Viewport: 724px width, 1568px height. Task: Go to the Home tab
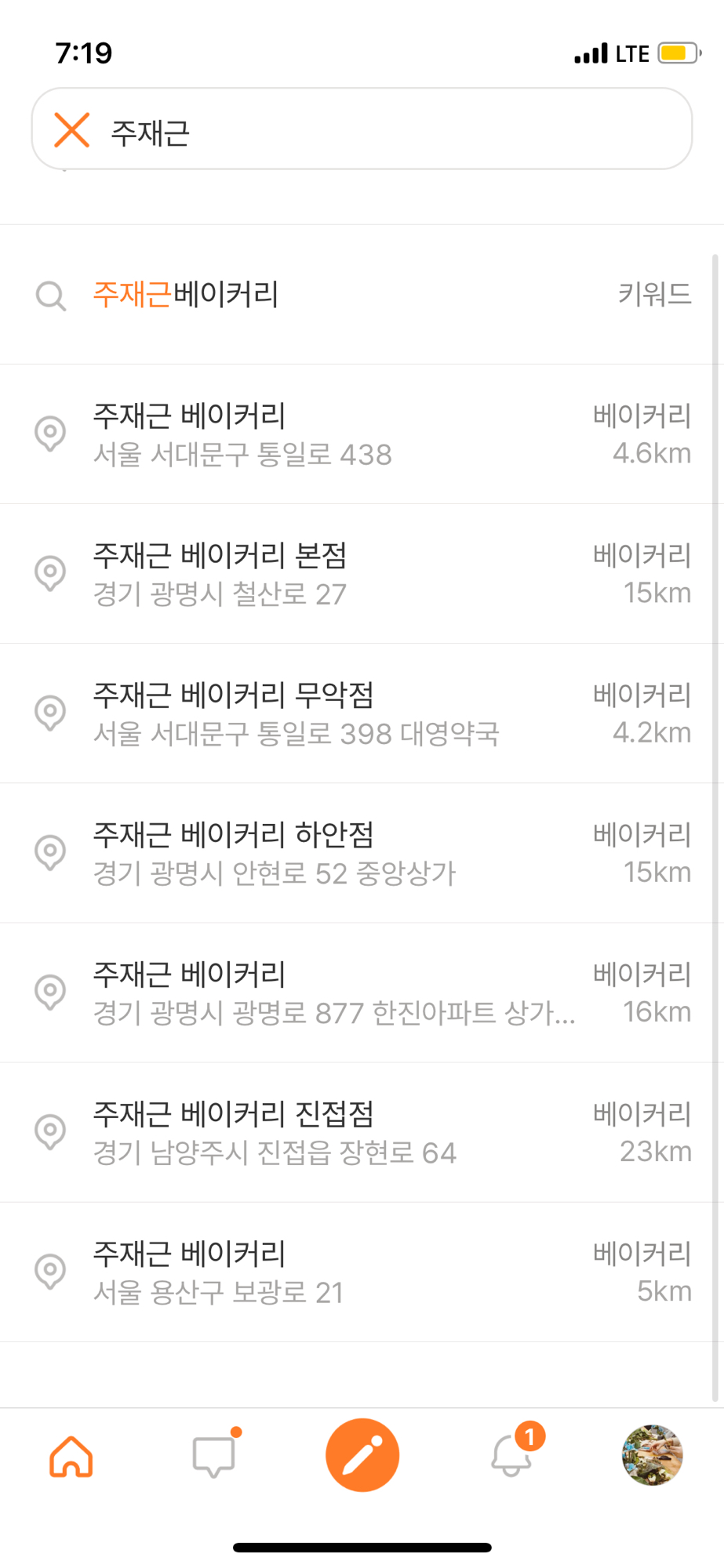coord(71,1456)
